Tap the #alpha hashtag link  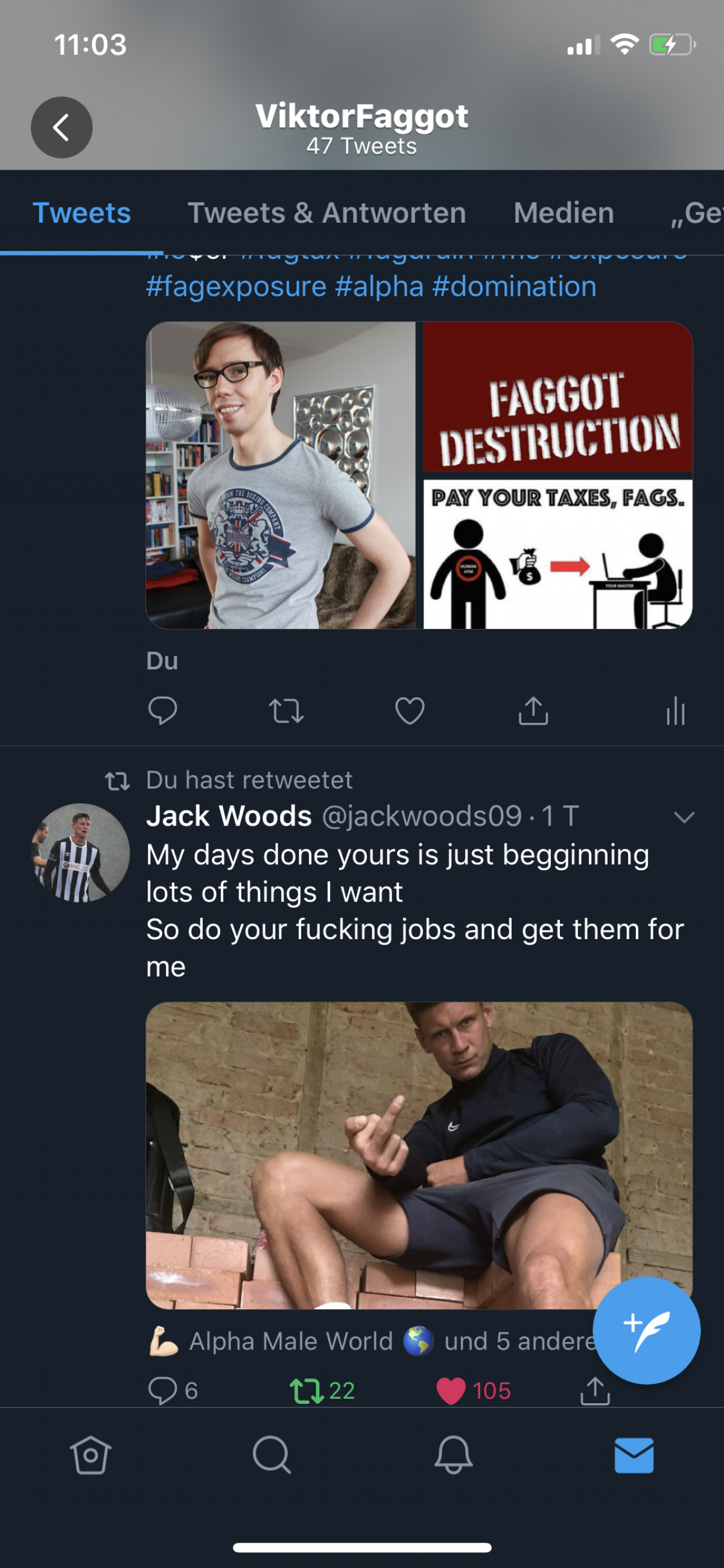point(379,287)
